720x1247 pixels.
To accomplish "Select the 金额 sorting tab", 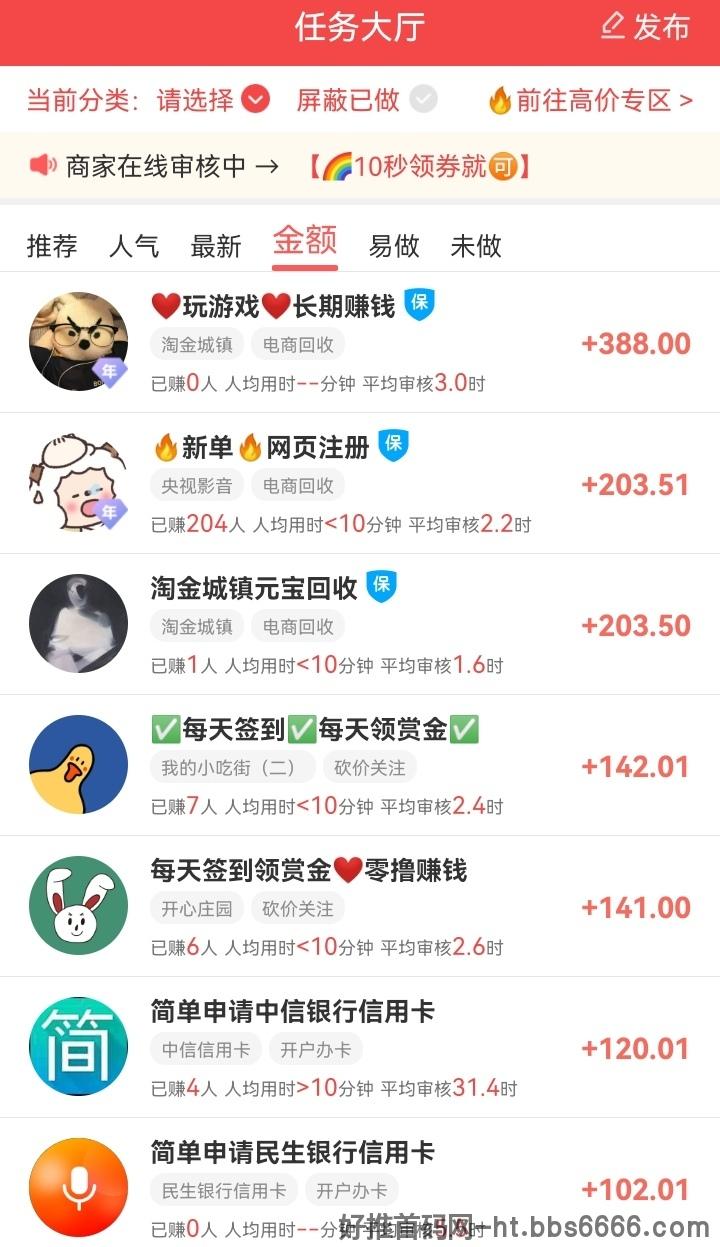I will (305, 244).
